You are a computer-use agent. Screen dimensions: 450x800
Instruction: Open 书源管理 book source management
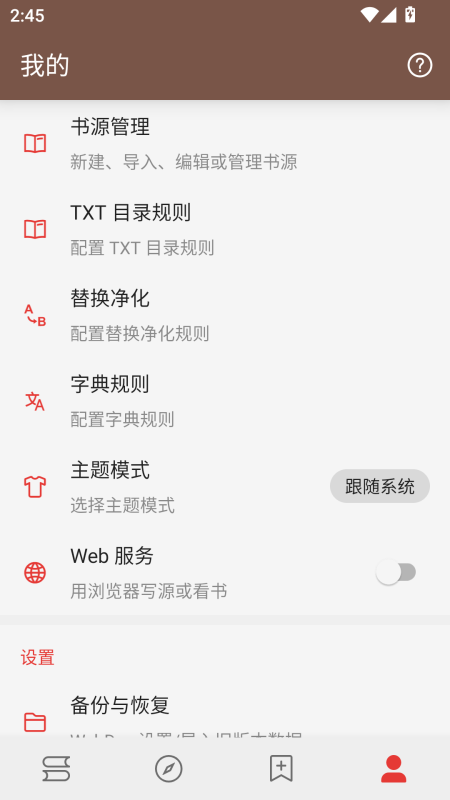(225, 143)
